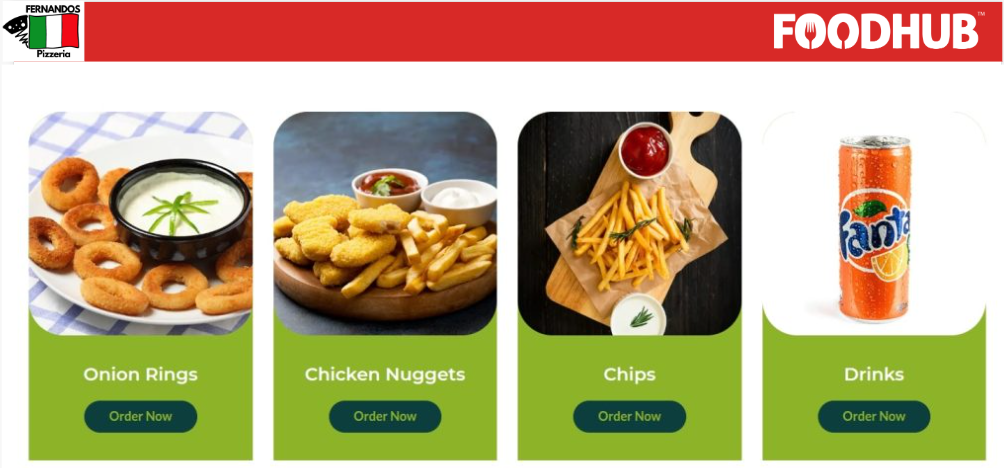Order Chicken Nuggets now
The image size is (1004, 468).
(384, 416)
